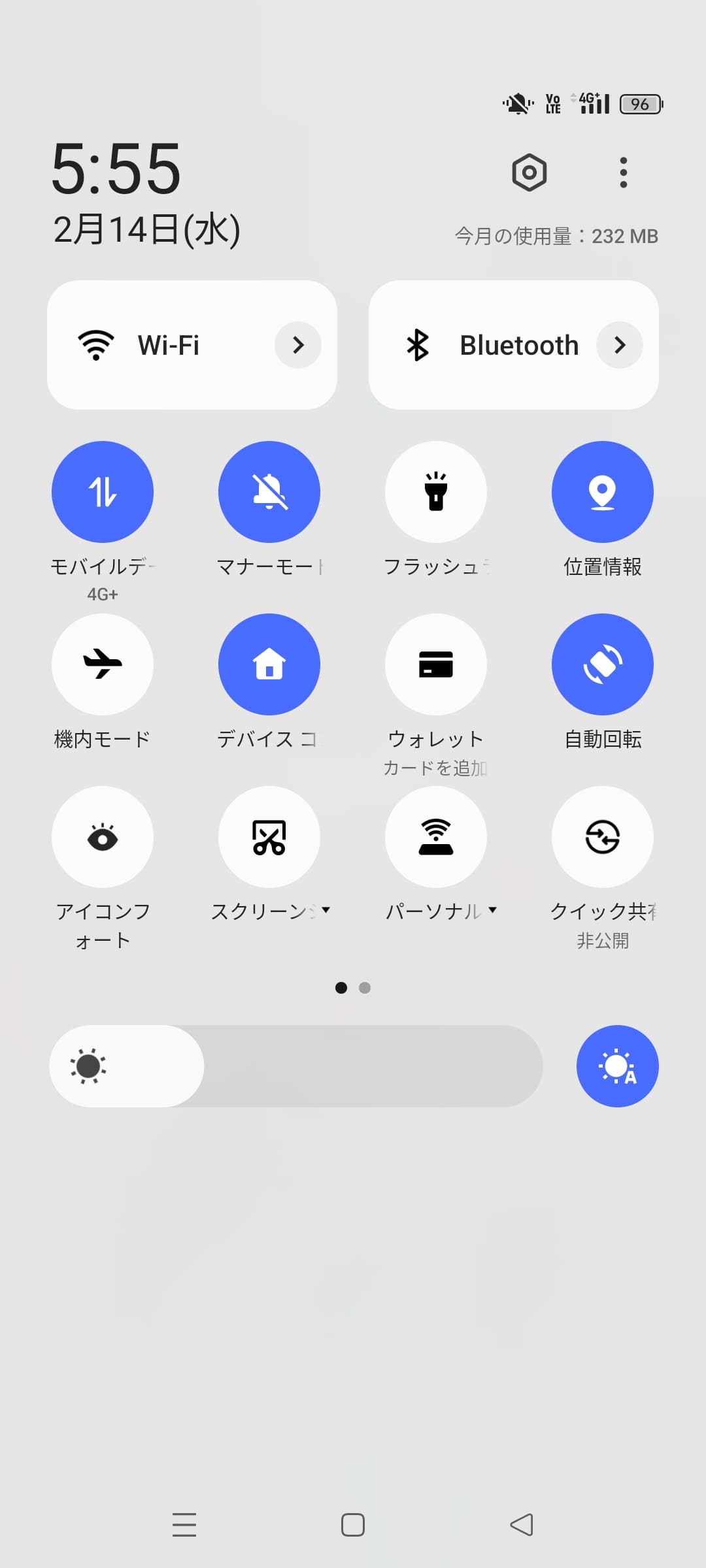Turn off silent mode

269,492
